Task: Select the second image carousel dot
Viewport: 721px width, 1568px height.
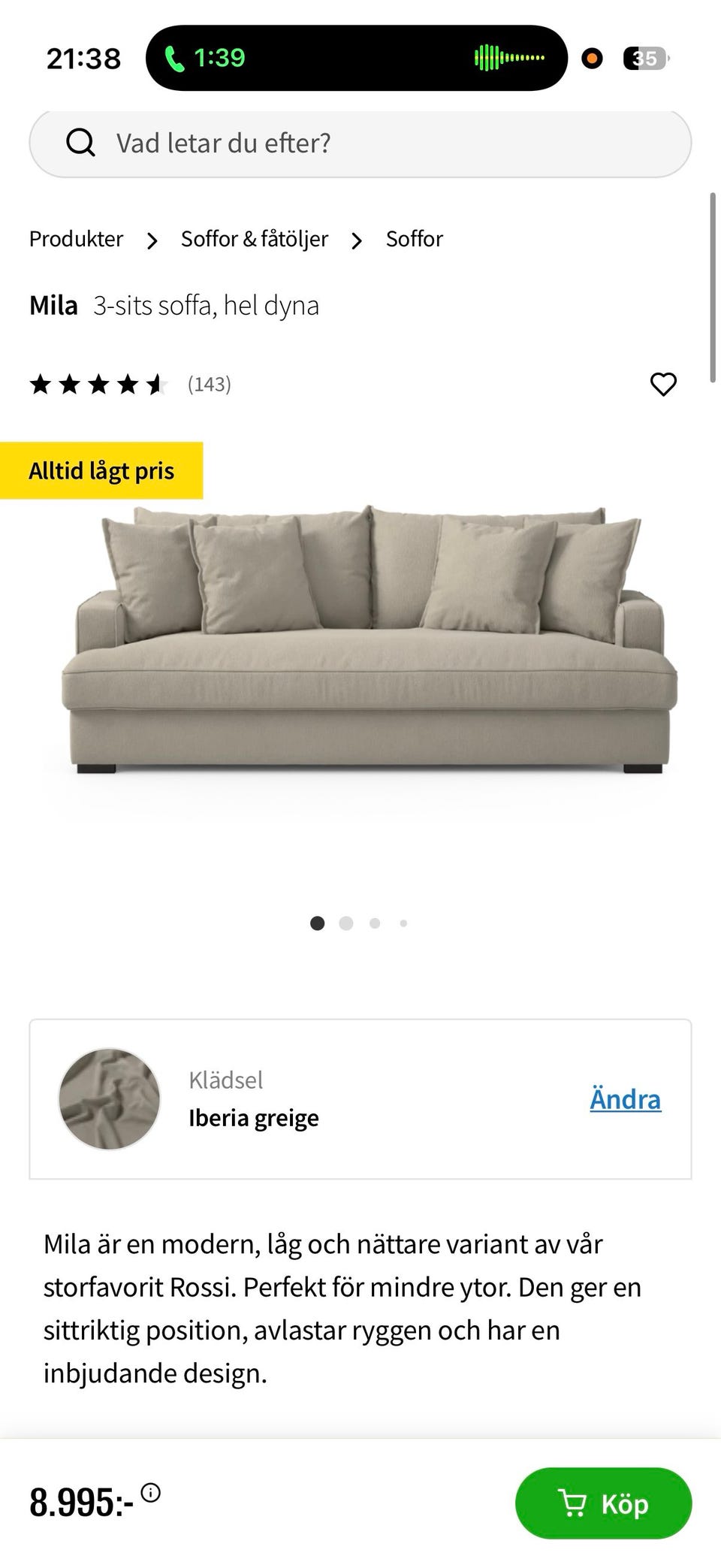Action: click(x=345, y=923)
